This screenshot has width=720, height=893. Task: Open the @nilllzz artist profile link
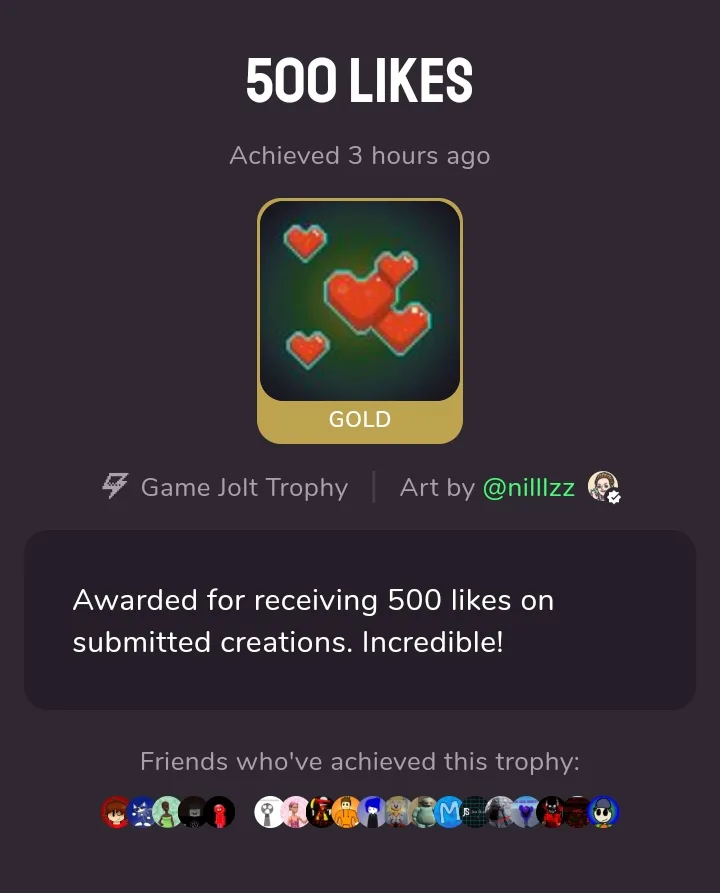pos(528,488)
